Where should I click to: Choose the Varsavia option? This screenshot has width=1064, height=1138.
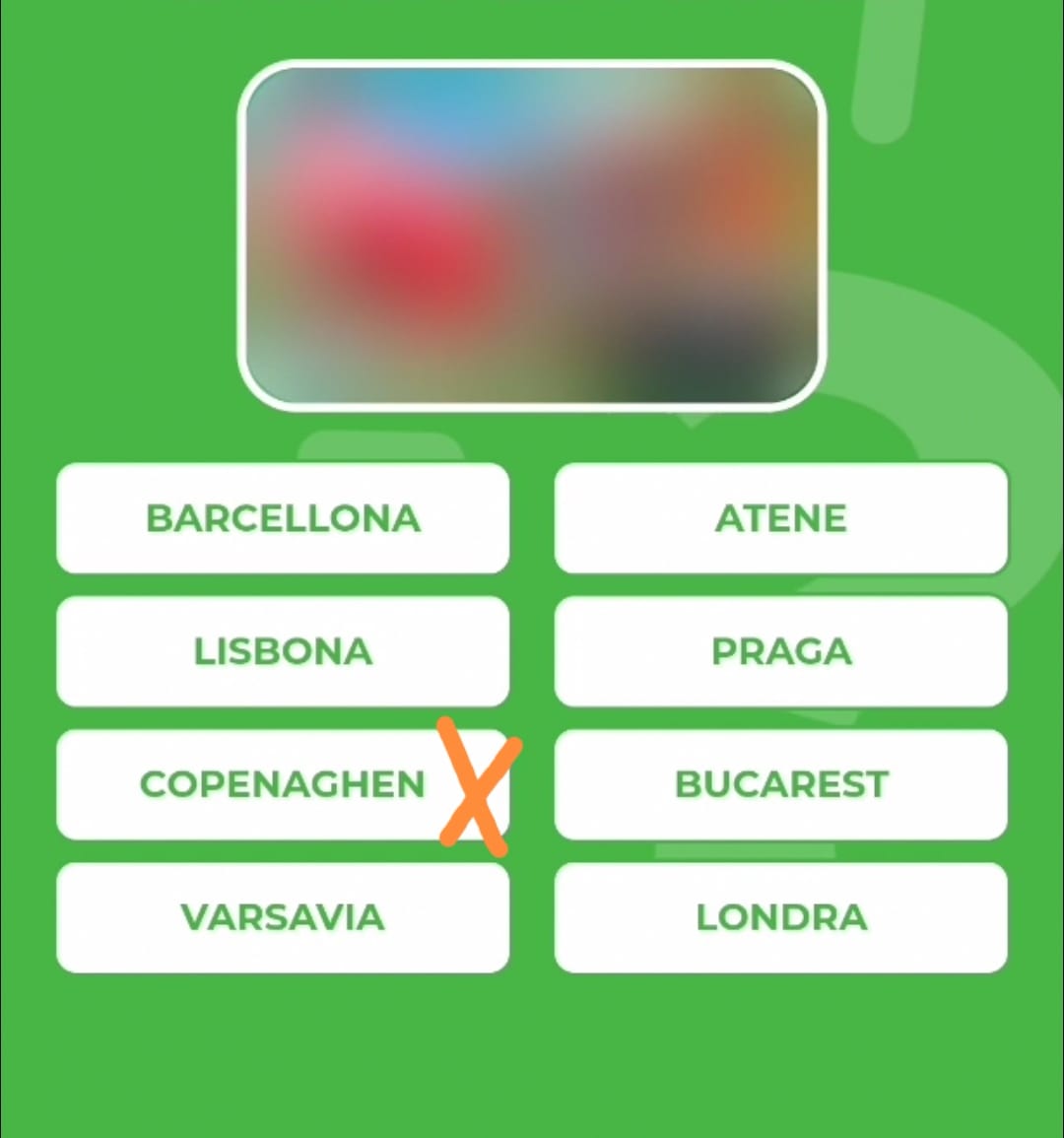[283, 917]
